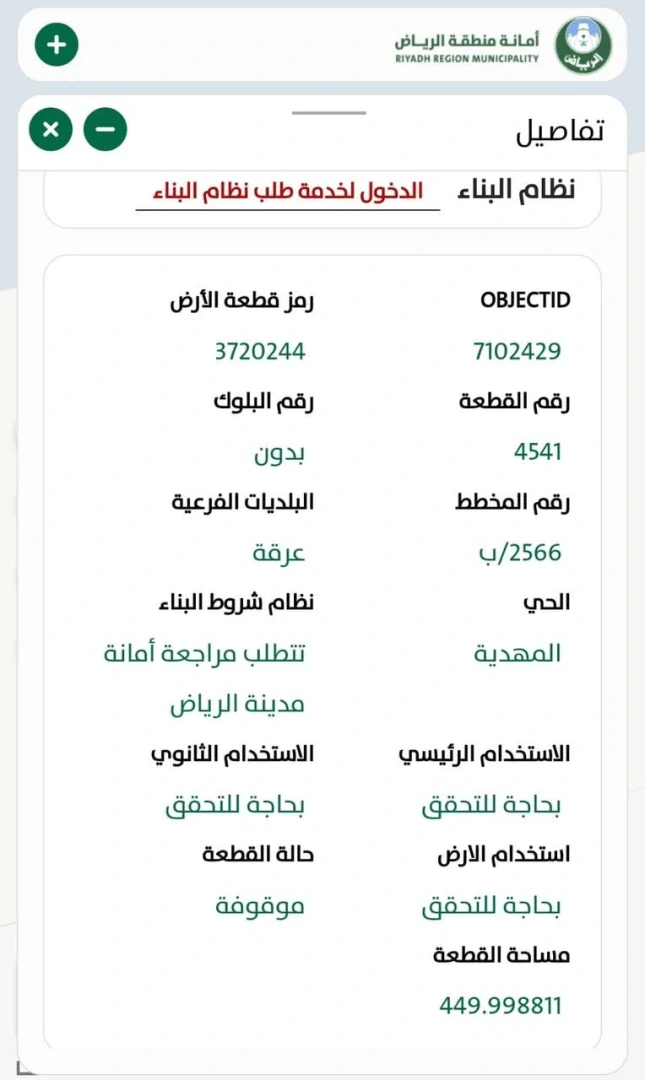
Task: Open the building system request service link
Action: click(288, 192)
